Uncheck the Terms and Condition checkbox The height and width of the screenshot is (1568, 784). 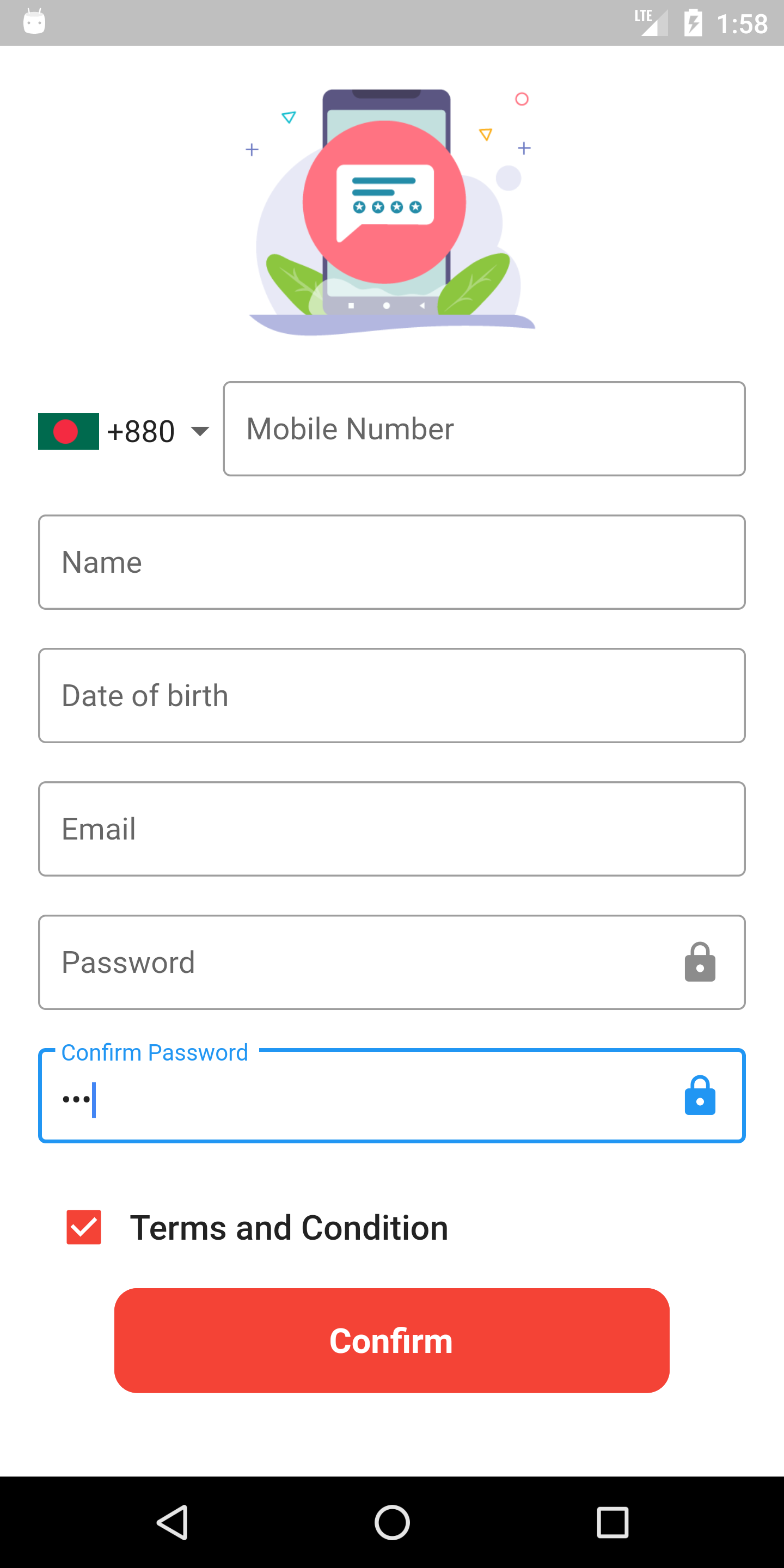(x=83, y=1227)
